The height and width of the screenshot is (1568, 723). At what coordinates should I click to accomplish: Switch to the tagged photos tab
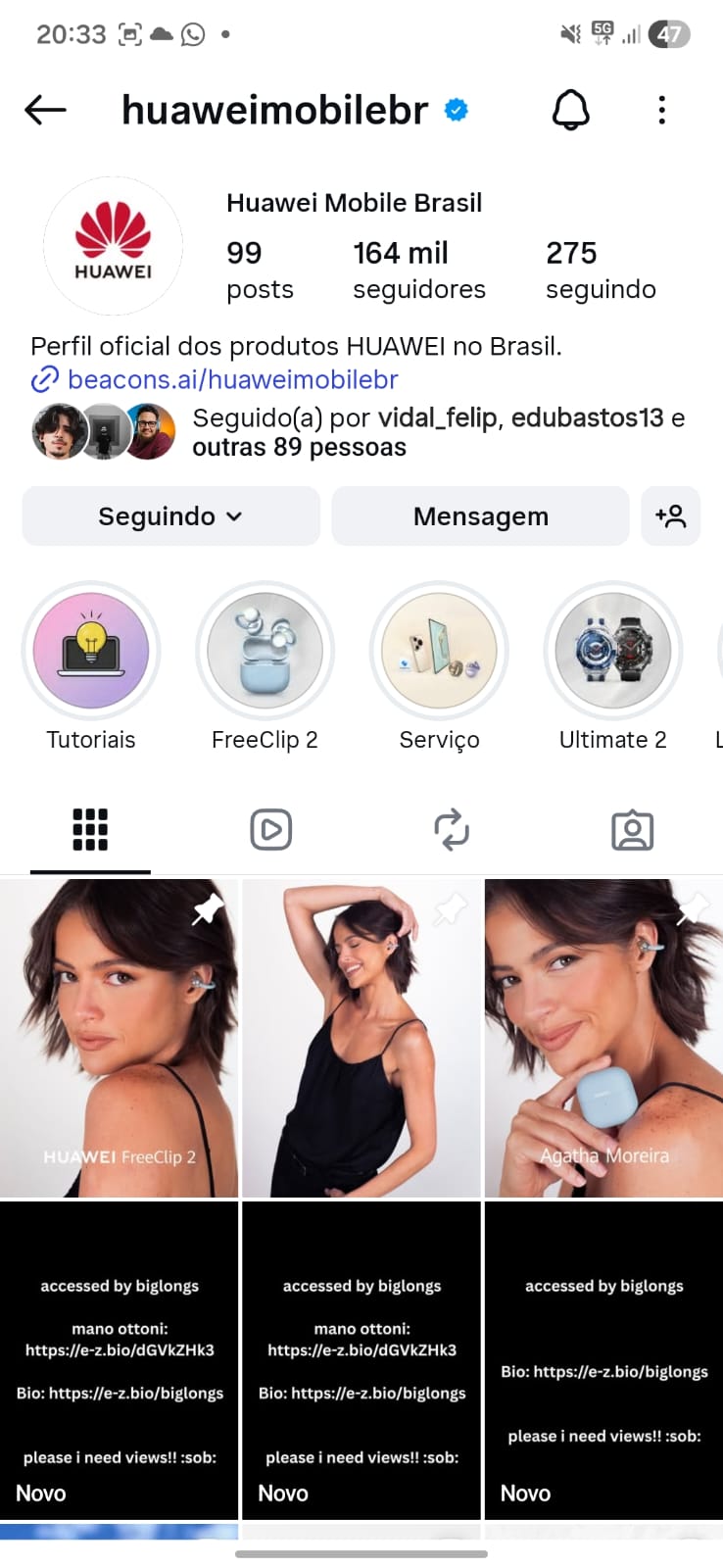point(632,830)
